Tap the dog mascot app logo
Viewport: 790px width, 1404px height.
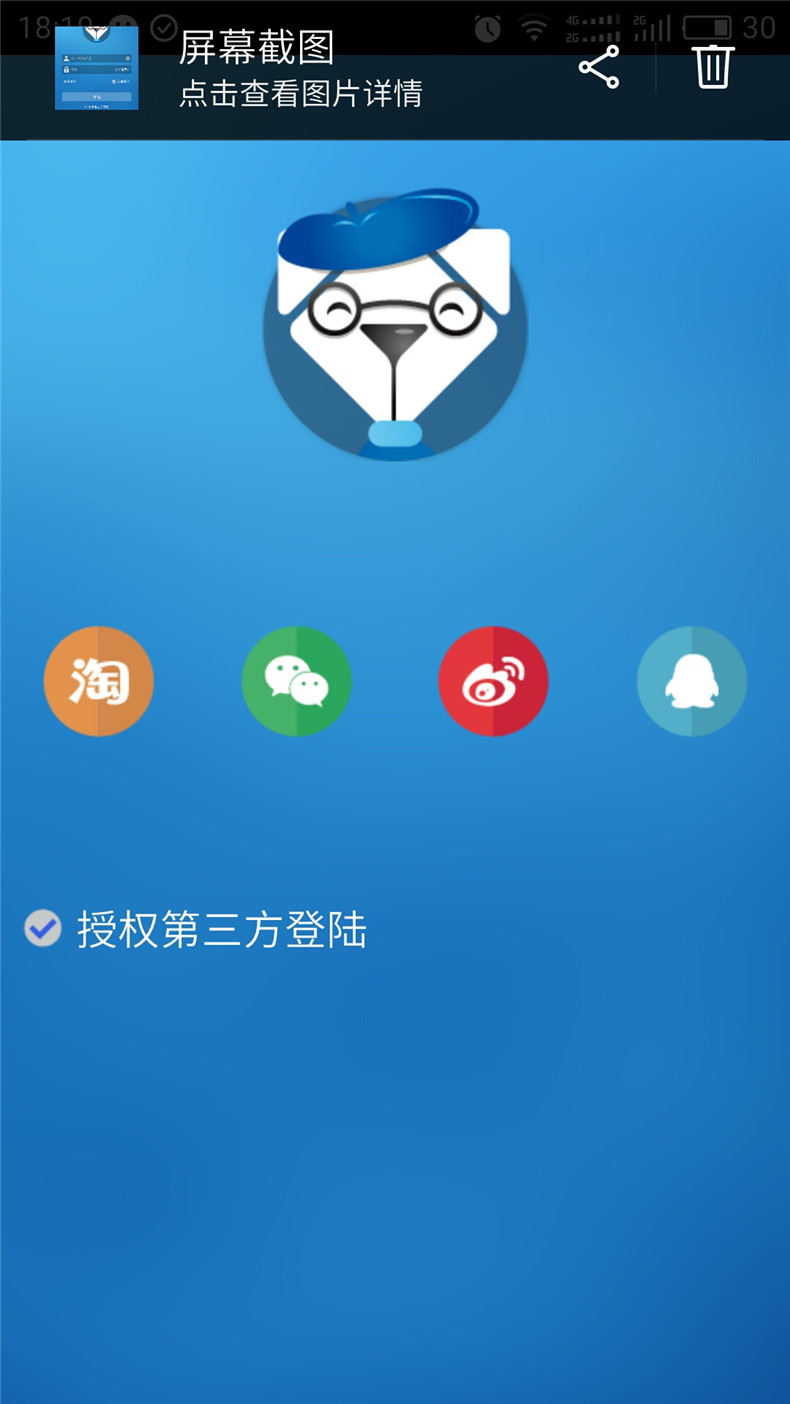[x=394, y=330]
